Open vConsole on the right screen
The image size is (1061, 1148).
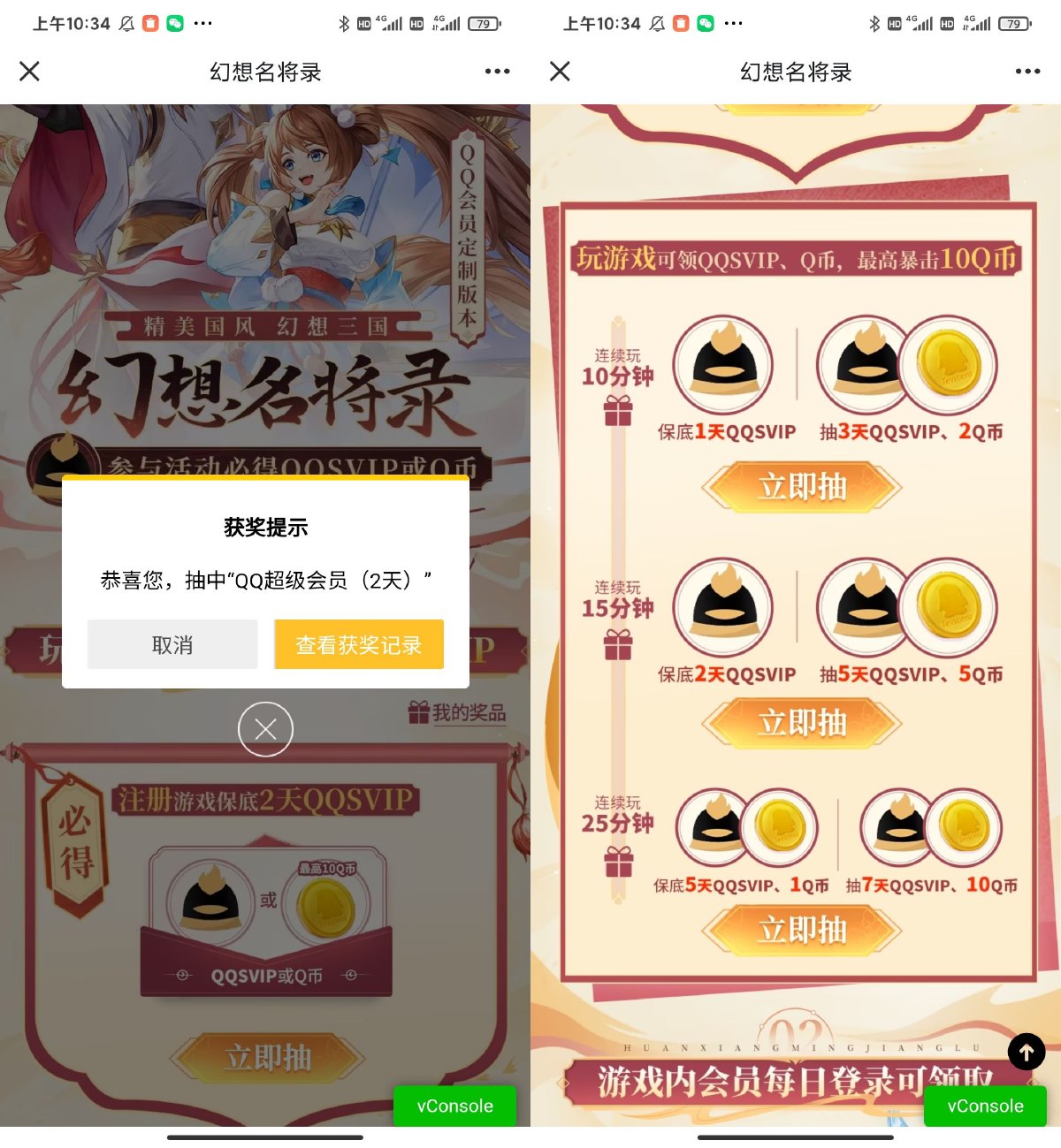pyautogui.click(x=985, y=1106)
